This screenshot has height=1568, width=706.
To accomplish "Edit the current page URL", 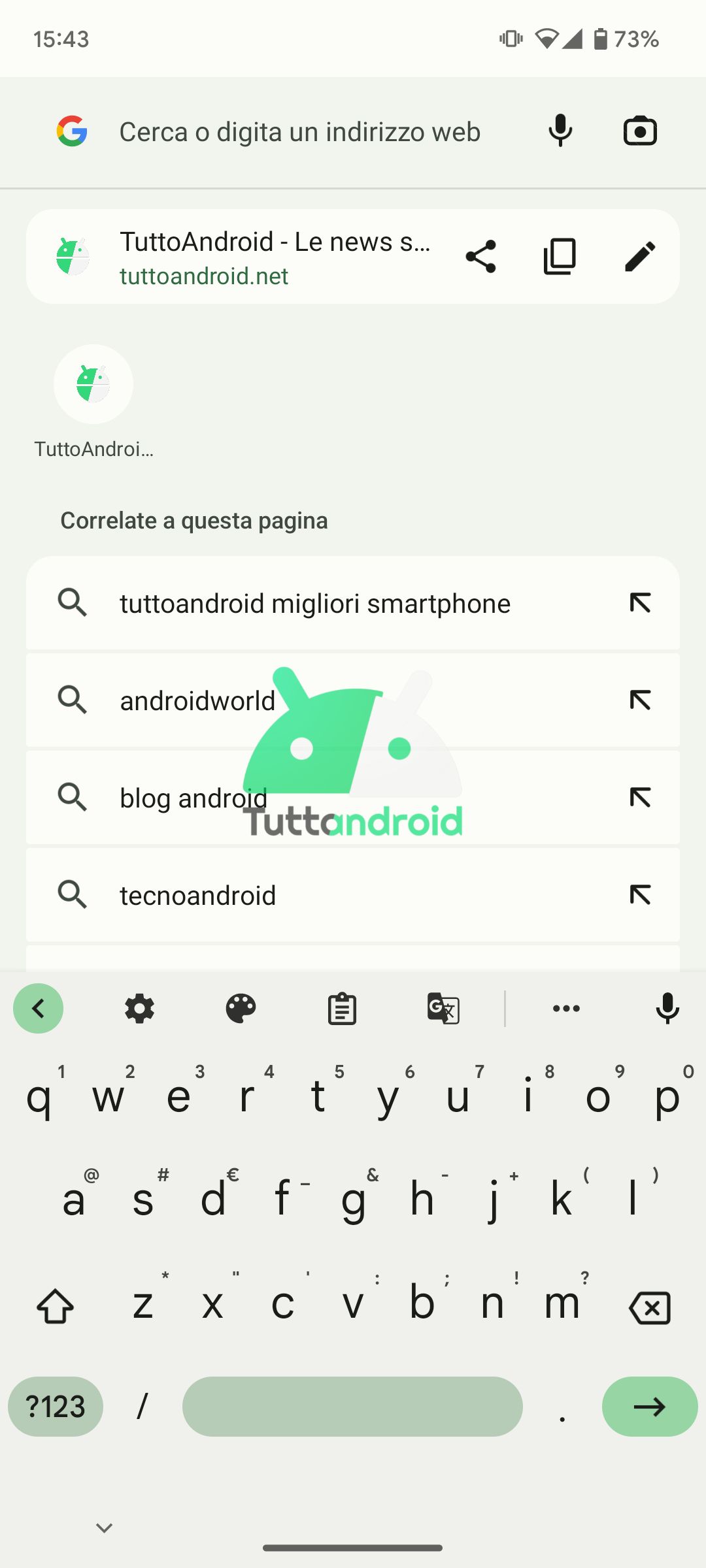I will coord(639,256).
